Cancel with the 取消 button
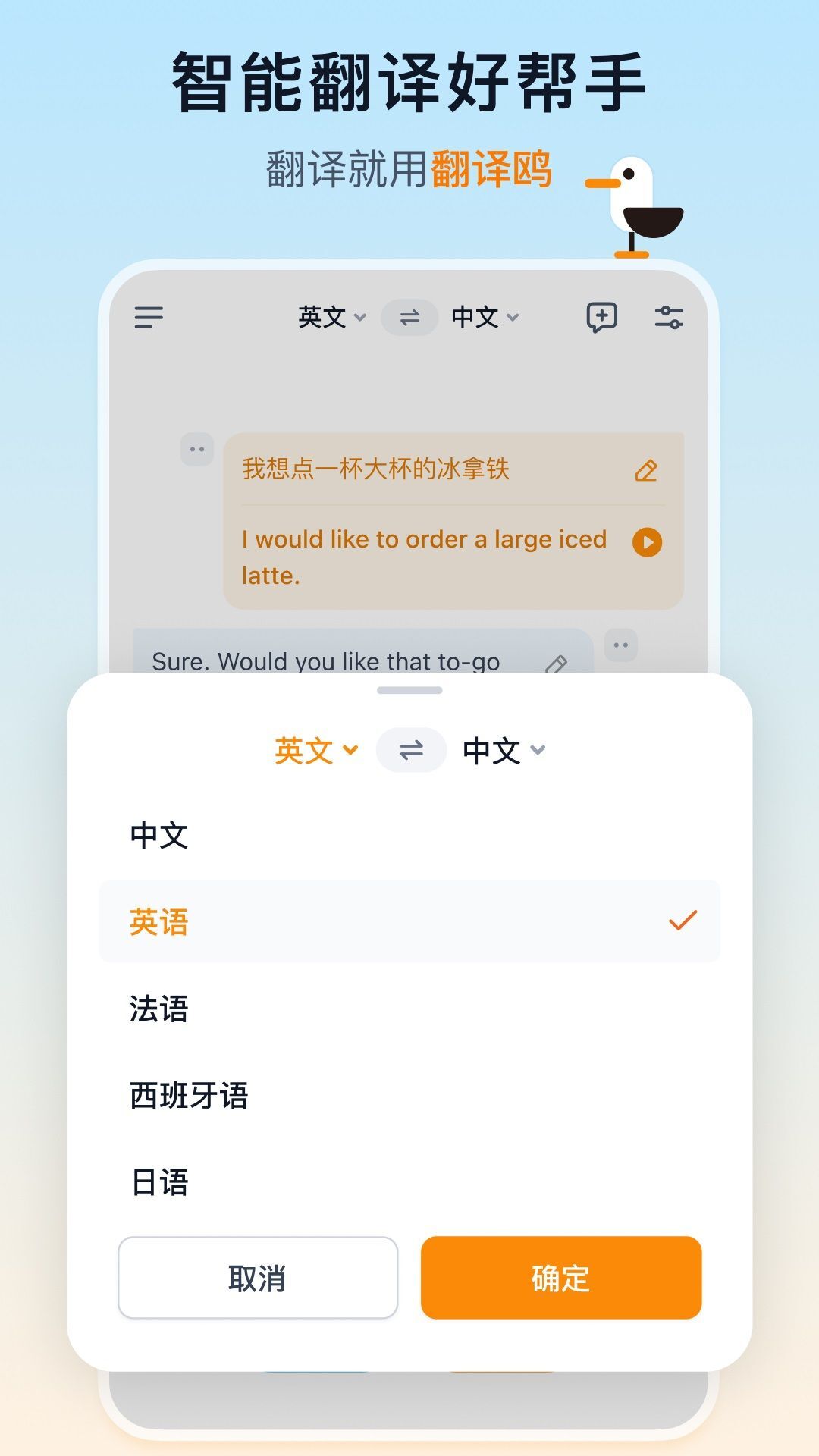The image size is (819, 1456). [x=257, y=1277]
